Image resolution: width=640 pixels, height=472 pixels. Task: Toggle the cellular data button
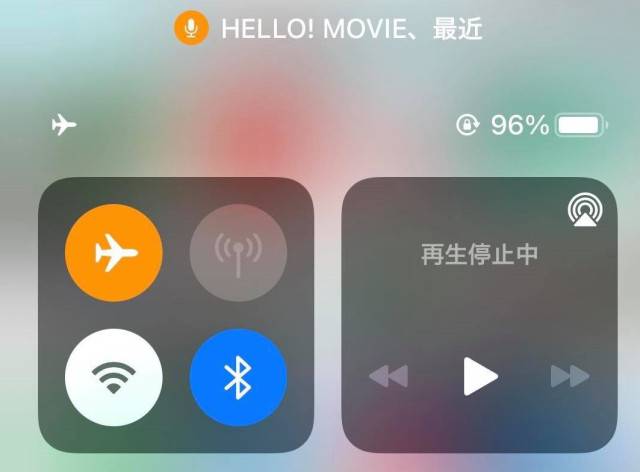point(238,252)
